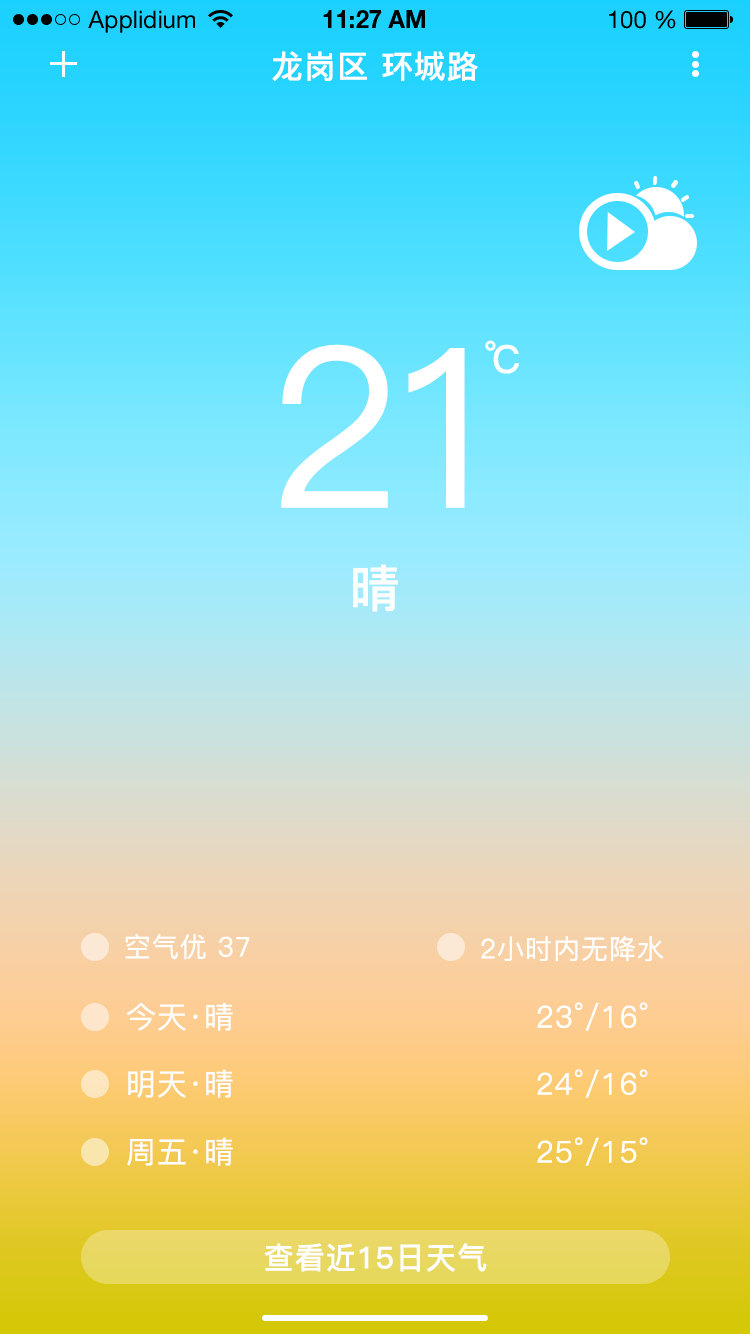Tap the battery indicator

[705, 18]
